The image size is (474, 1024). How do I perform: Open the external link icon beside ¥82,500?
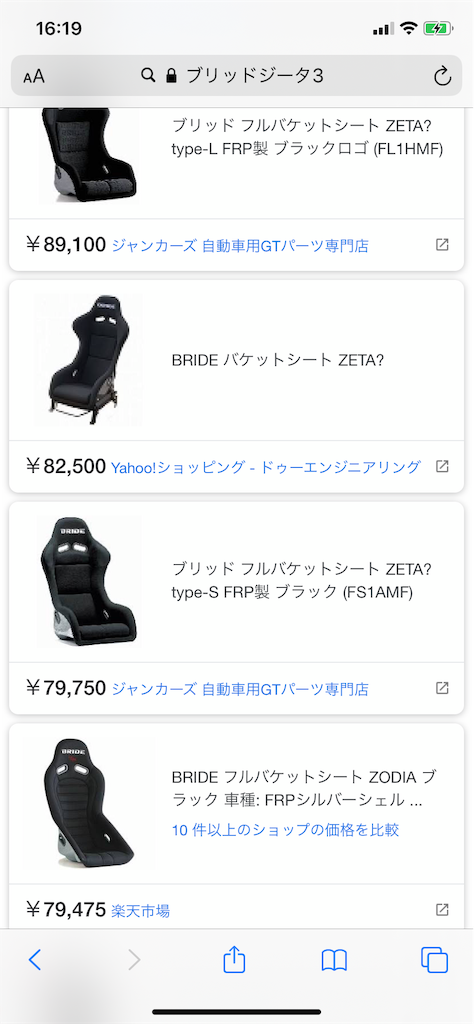(442, 466)
